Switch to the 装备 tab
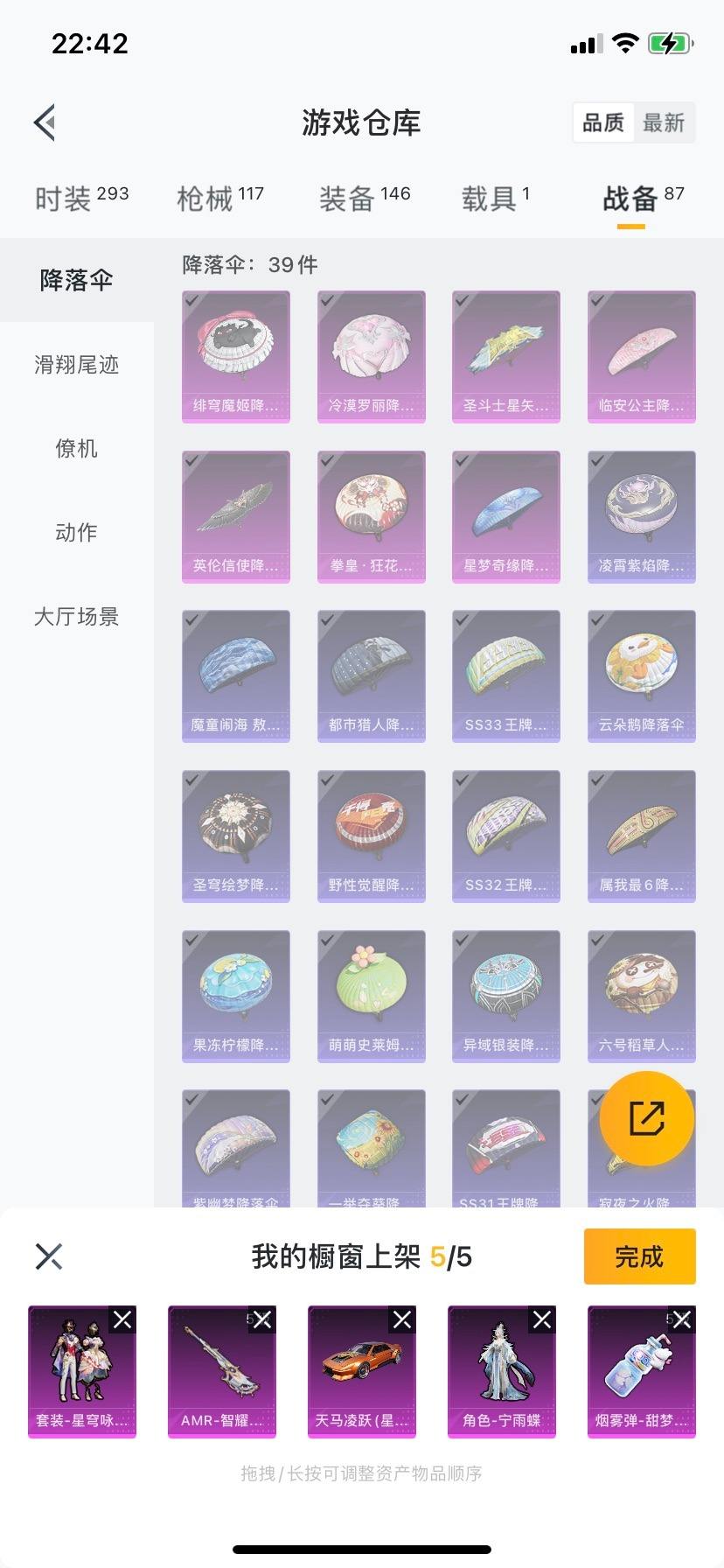 click(364, 199)
